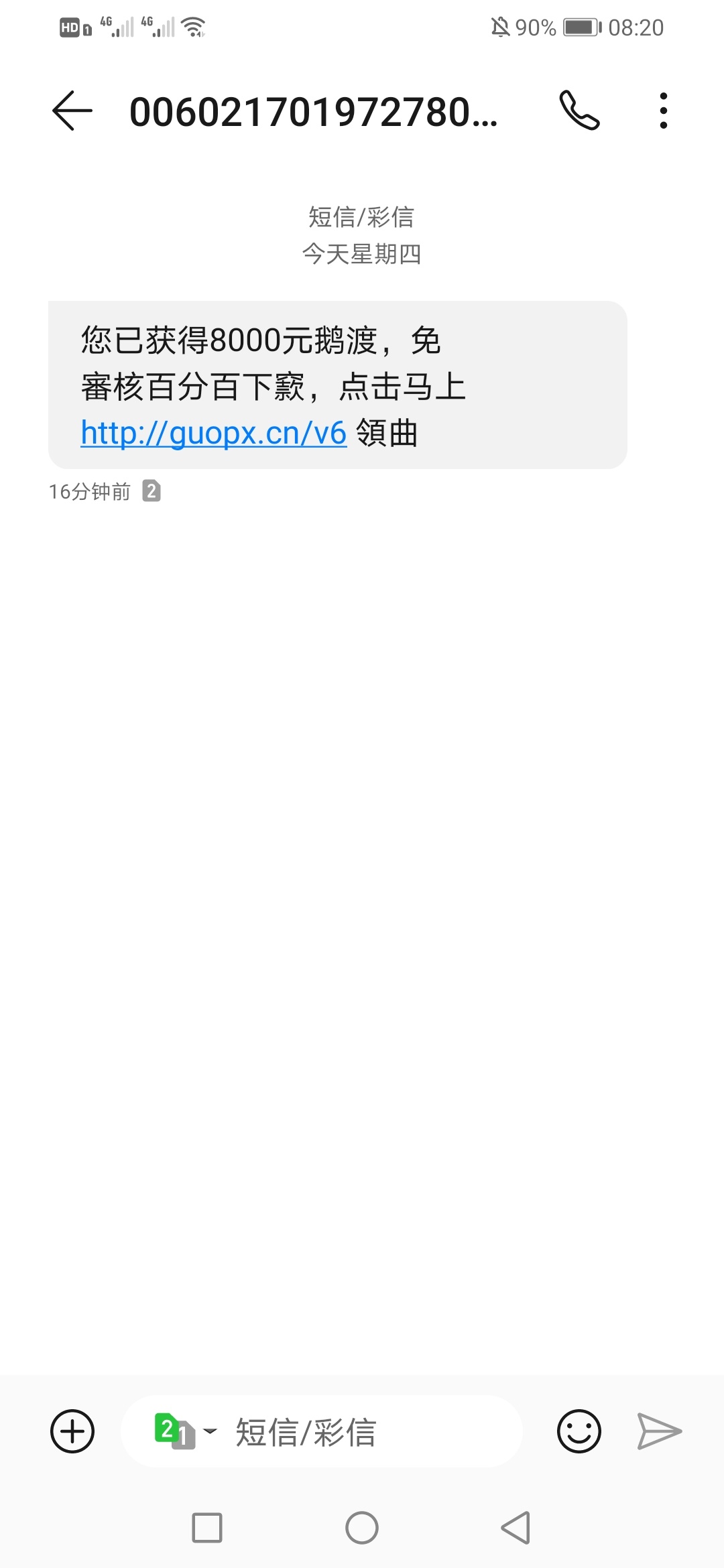
Task: Open the emoji smiley picker
Action: [x=579, y=1431]
